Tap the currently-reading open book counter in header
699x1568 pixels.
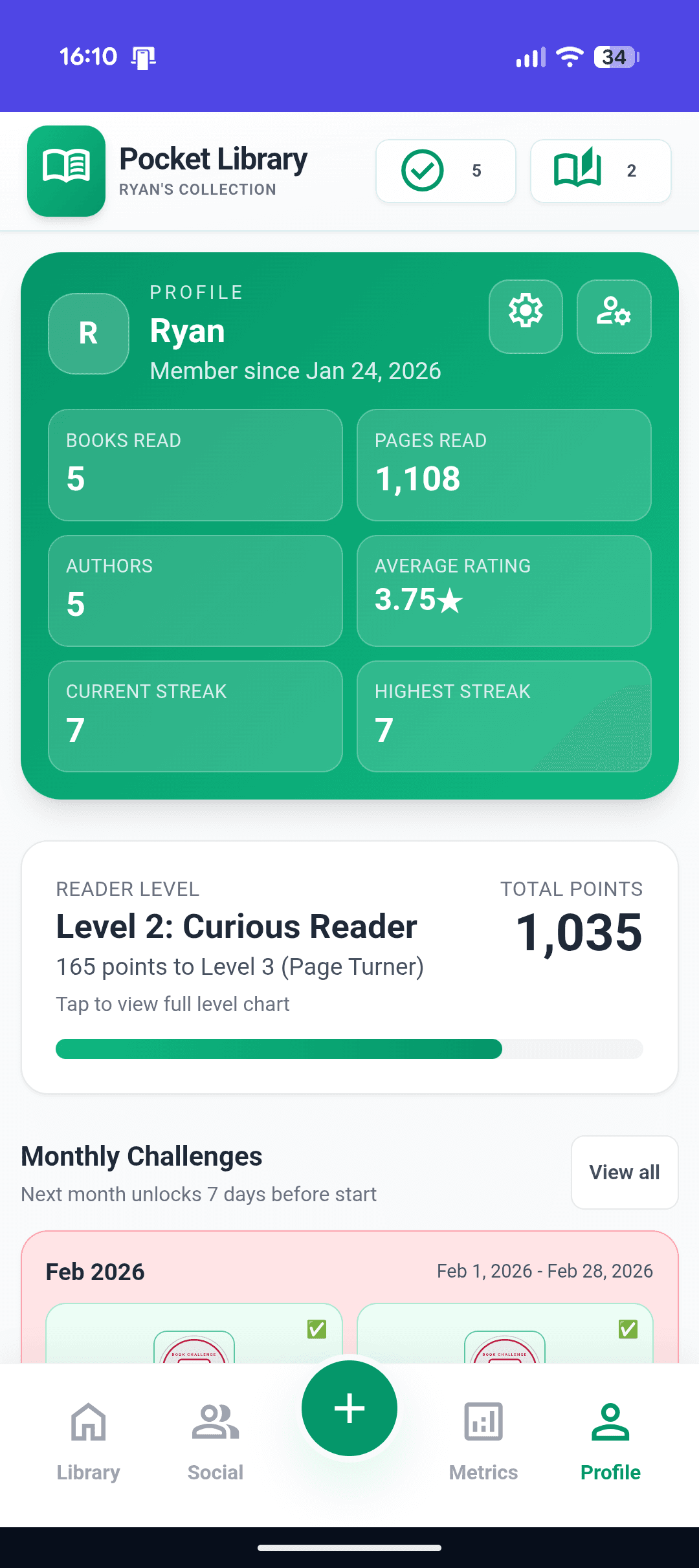point(600,171)
